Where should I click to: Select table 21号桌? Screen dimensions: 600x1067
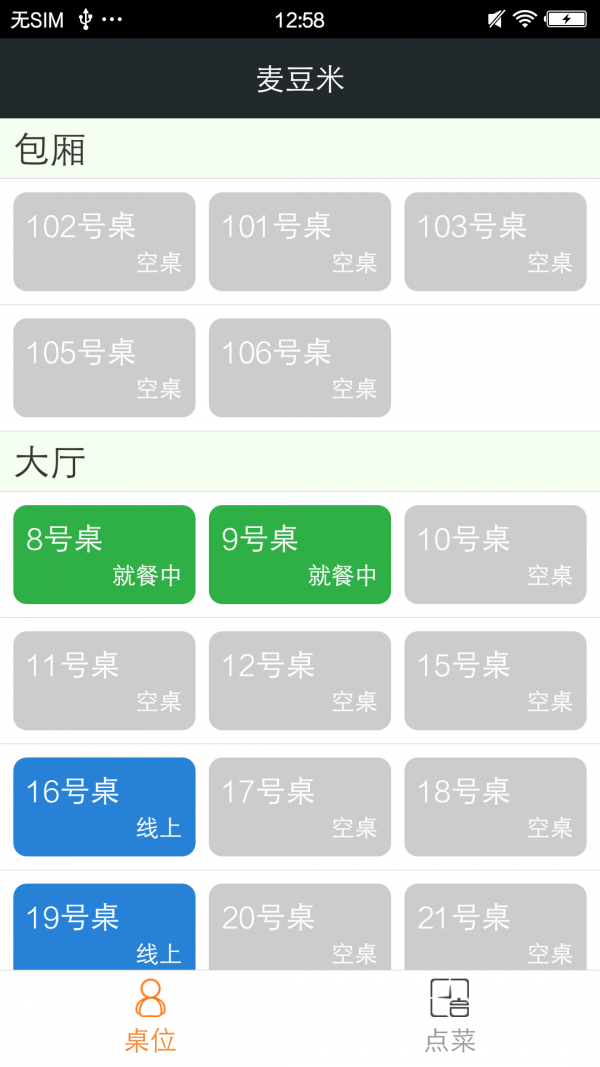pos(495,927)
